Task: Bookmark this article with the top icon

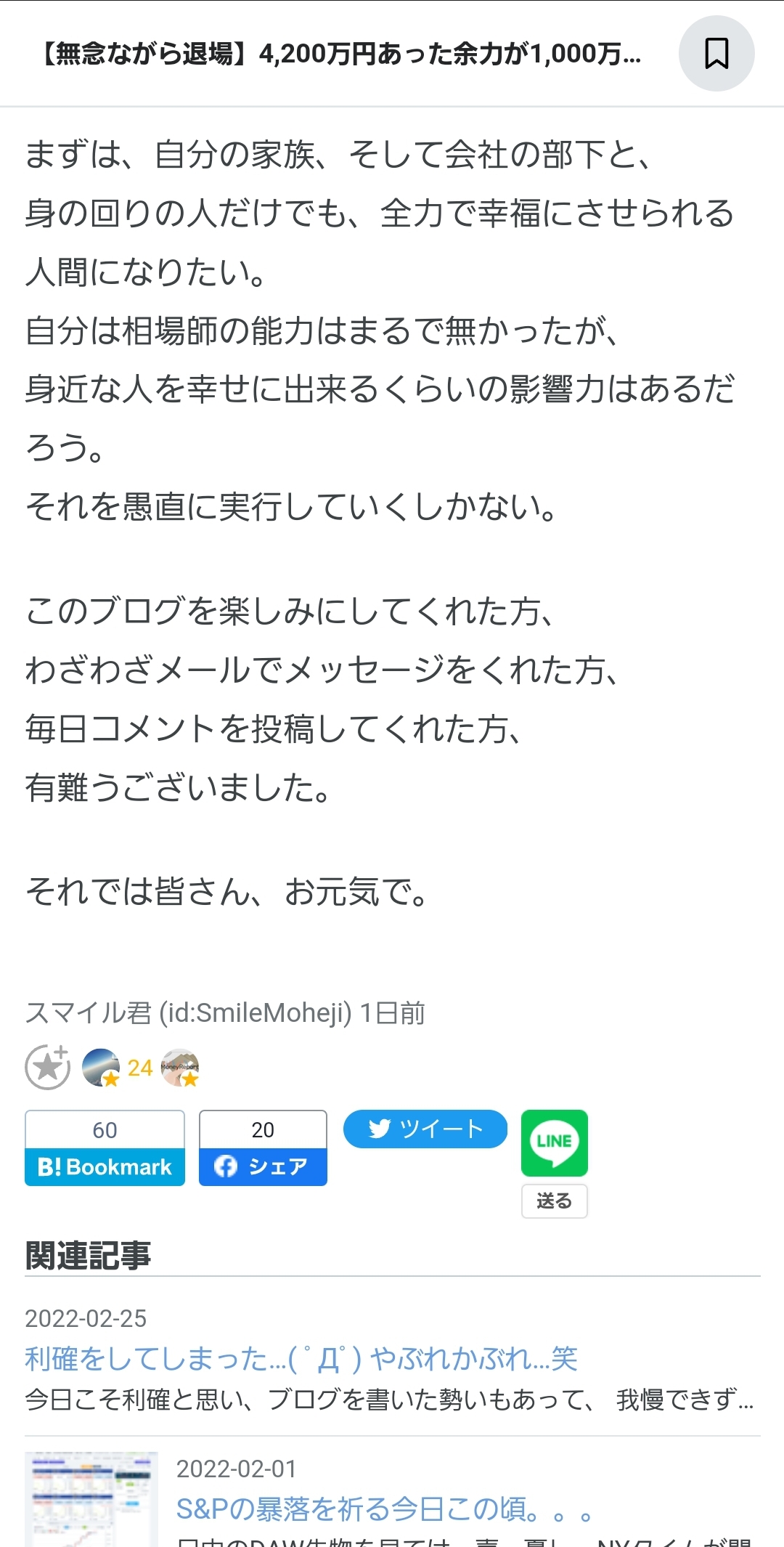Action: click(716, 54)
